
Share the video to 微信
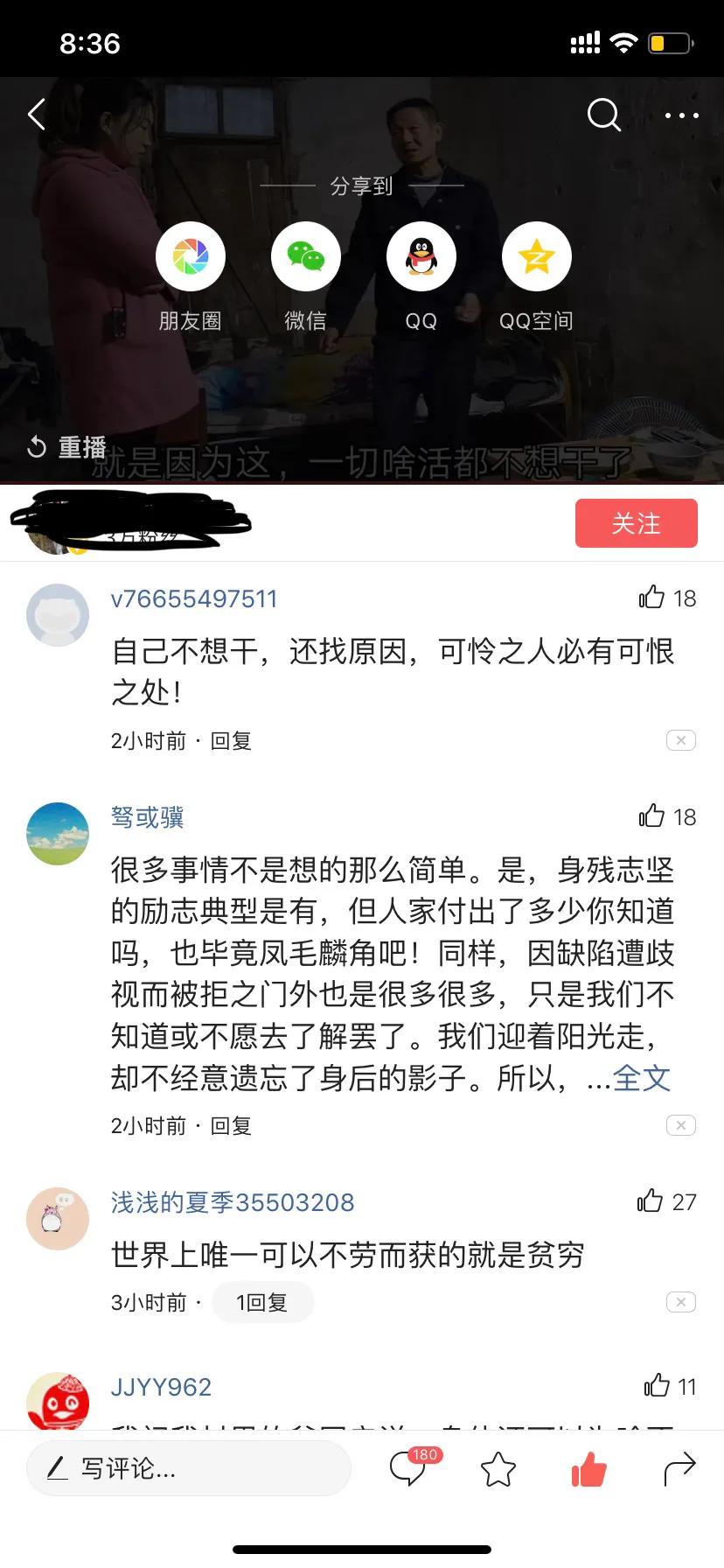pos(306,255)
